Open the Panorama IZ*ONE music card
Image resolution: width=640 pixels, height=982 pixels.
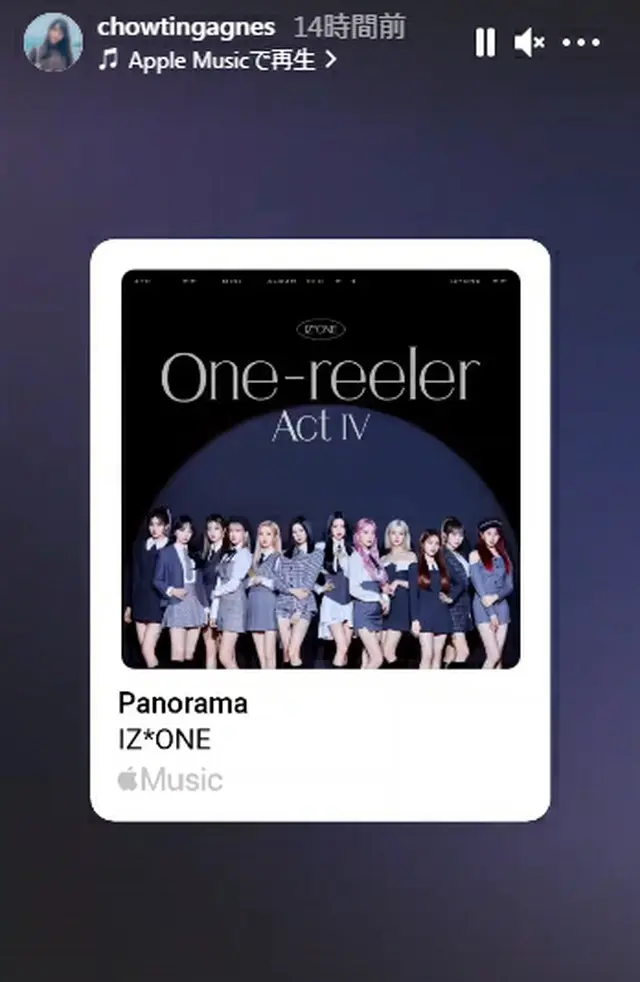pos(320,529)
